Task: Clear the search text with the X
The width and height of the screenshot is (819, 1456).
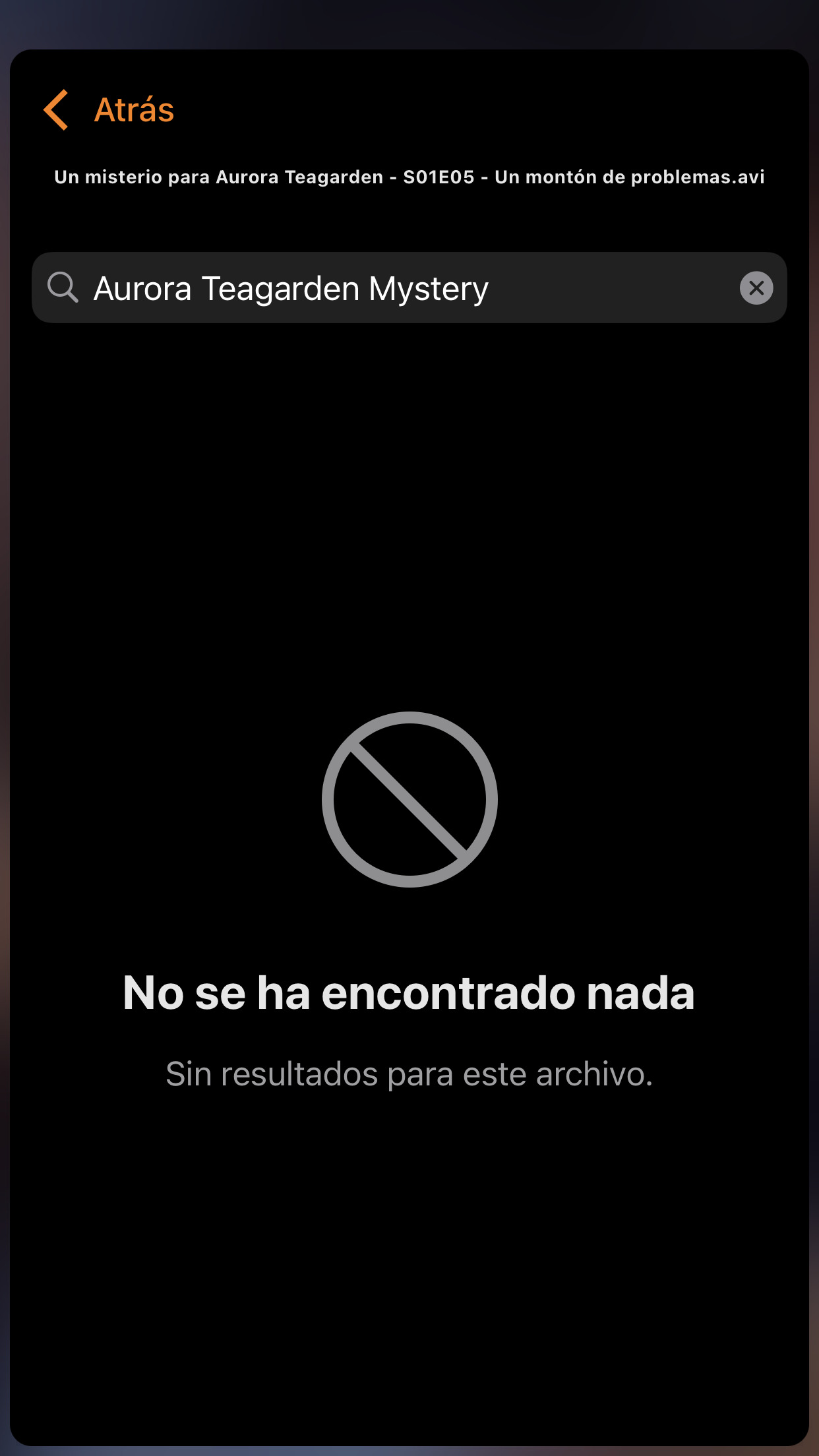Action: [x=756, y=288]
